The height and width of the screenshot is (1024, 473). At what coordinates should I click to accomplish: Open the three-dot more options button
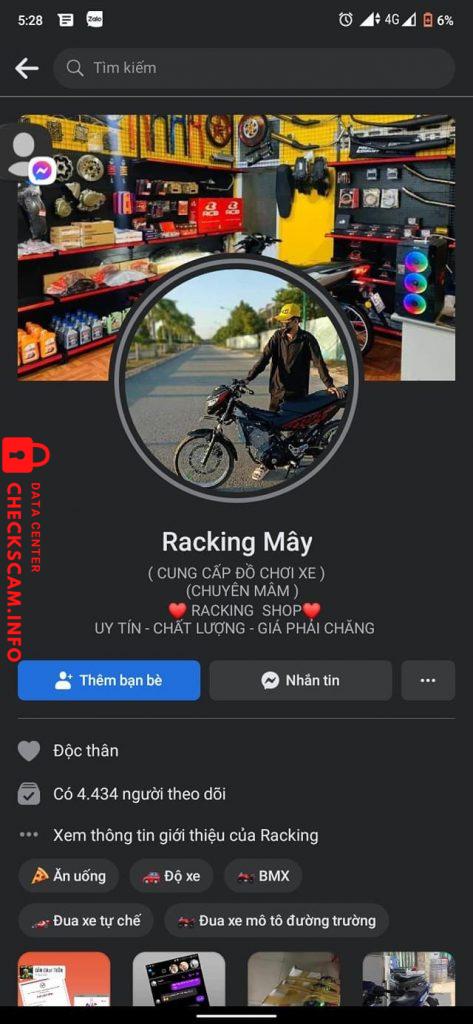428,680
